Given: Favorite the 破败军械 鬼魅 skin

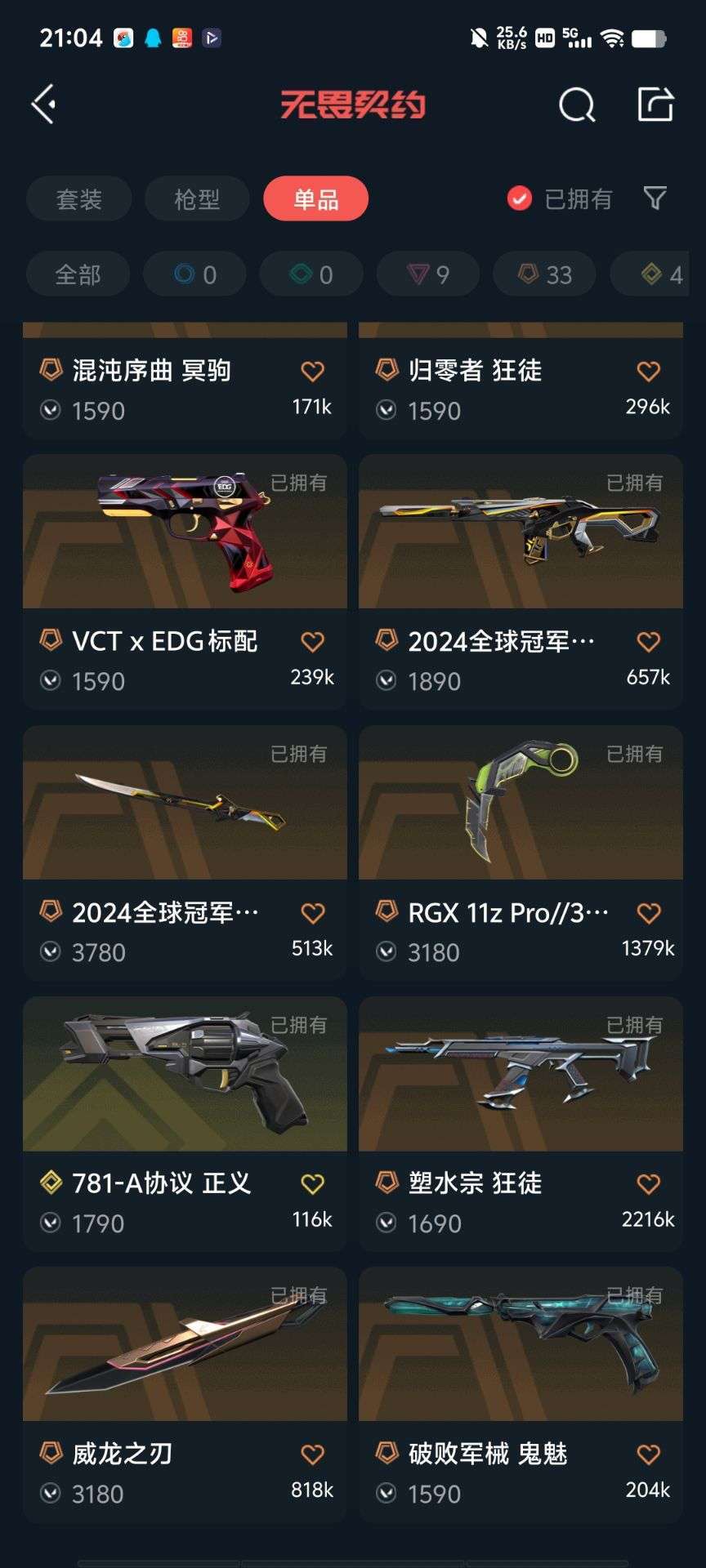Looking at the screenshot, I should point(650,1456).
